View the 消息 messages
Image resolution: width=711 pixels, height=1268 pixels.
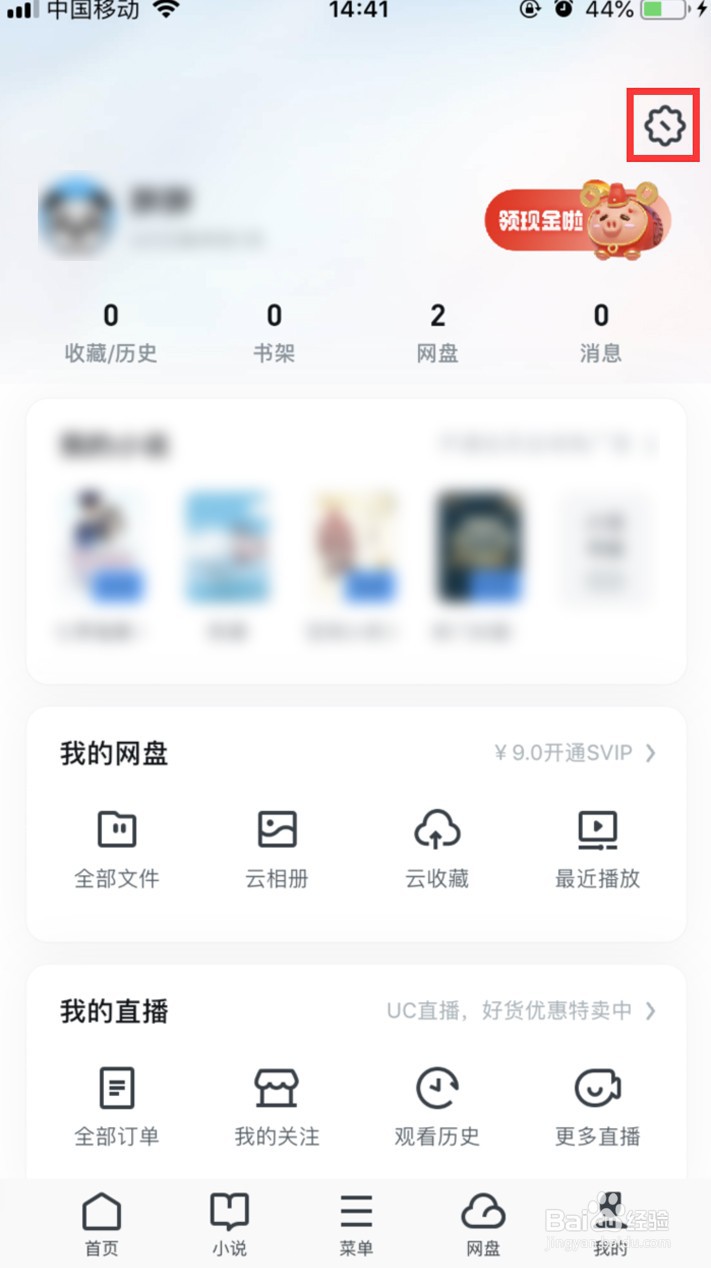coord(600,334)
